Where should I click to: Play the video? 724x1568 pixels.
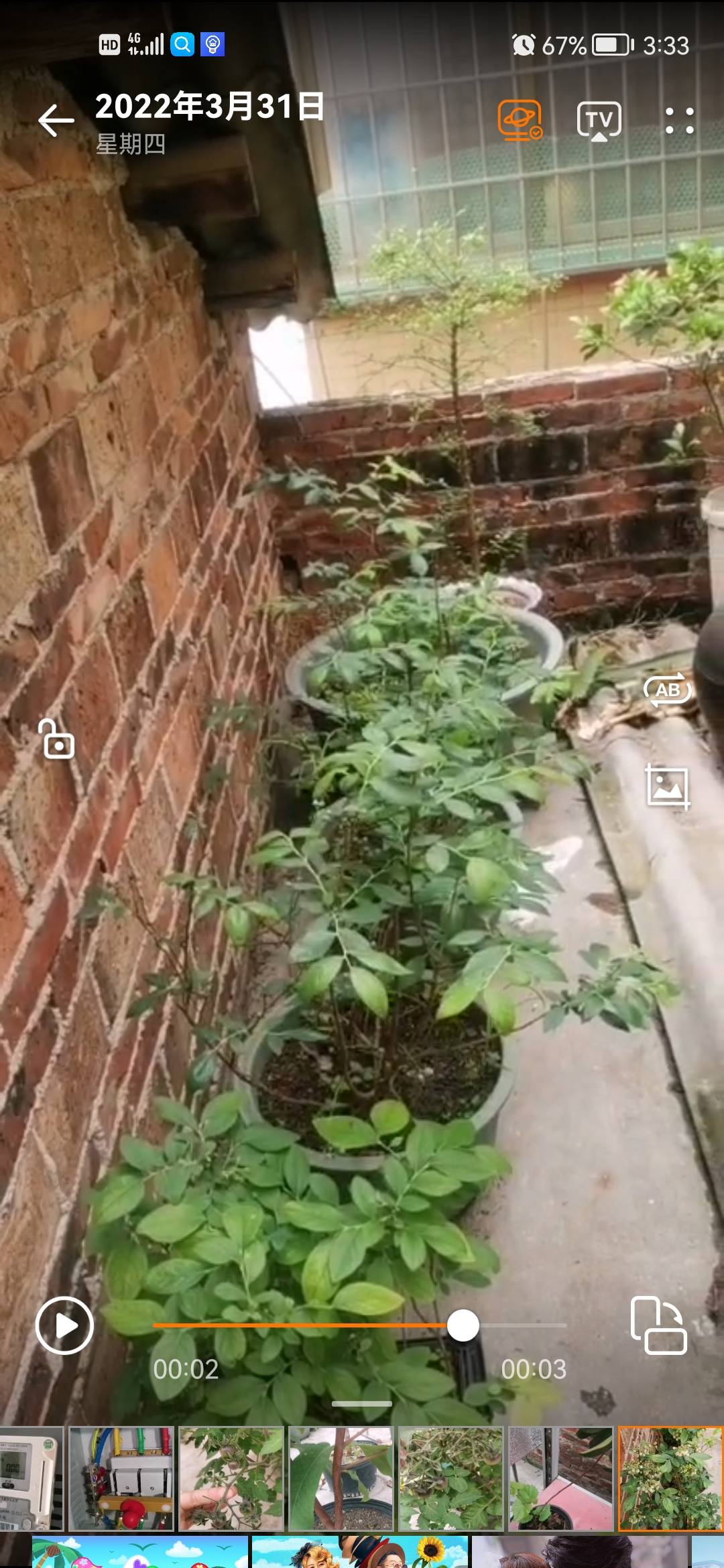coord(64,1325)
